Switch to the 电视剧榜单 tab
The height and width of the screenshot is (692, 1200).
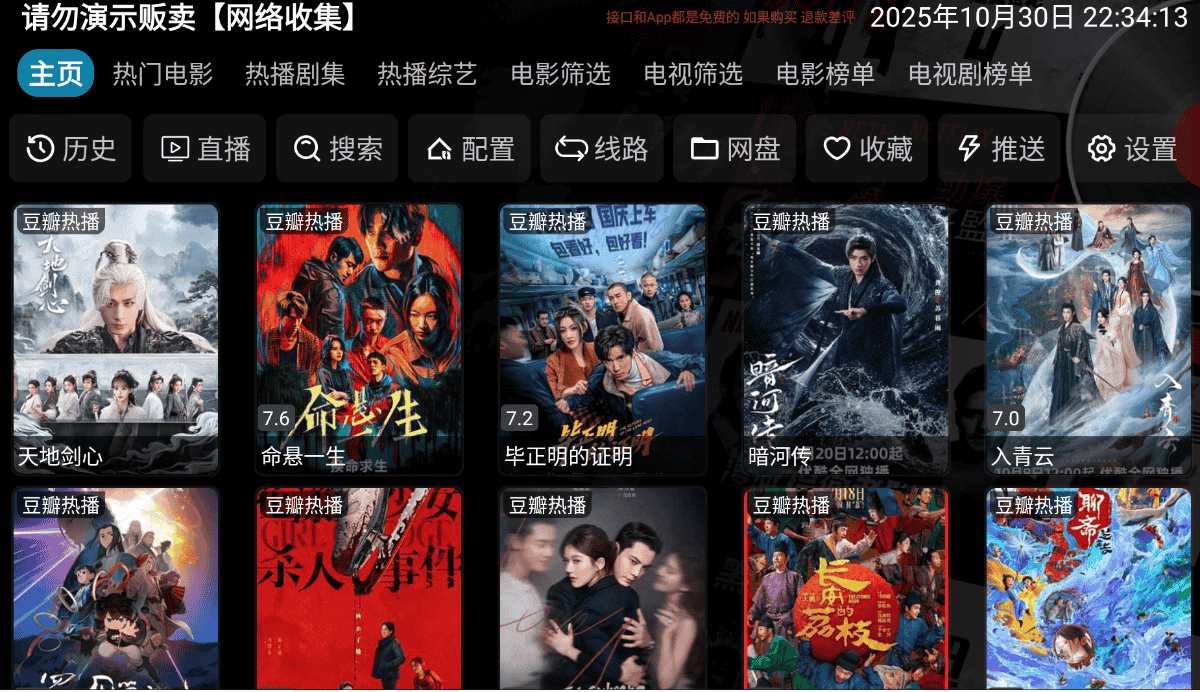(970, 74)
